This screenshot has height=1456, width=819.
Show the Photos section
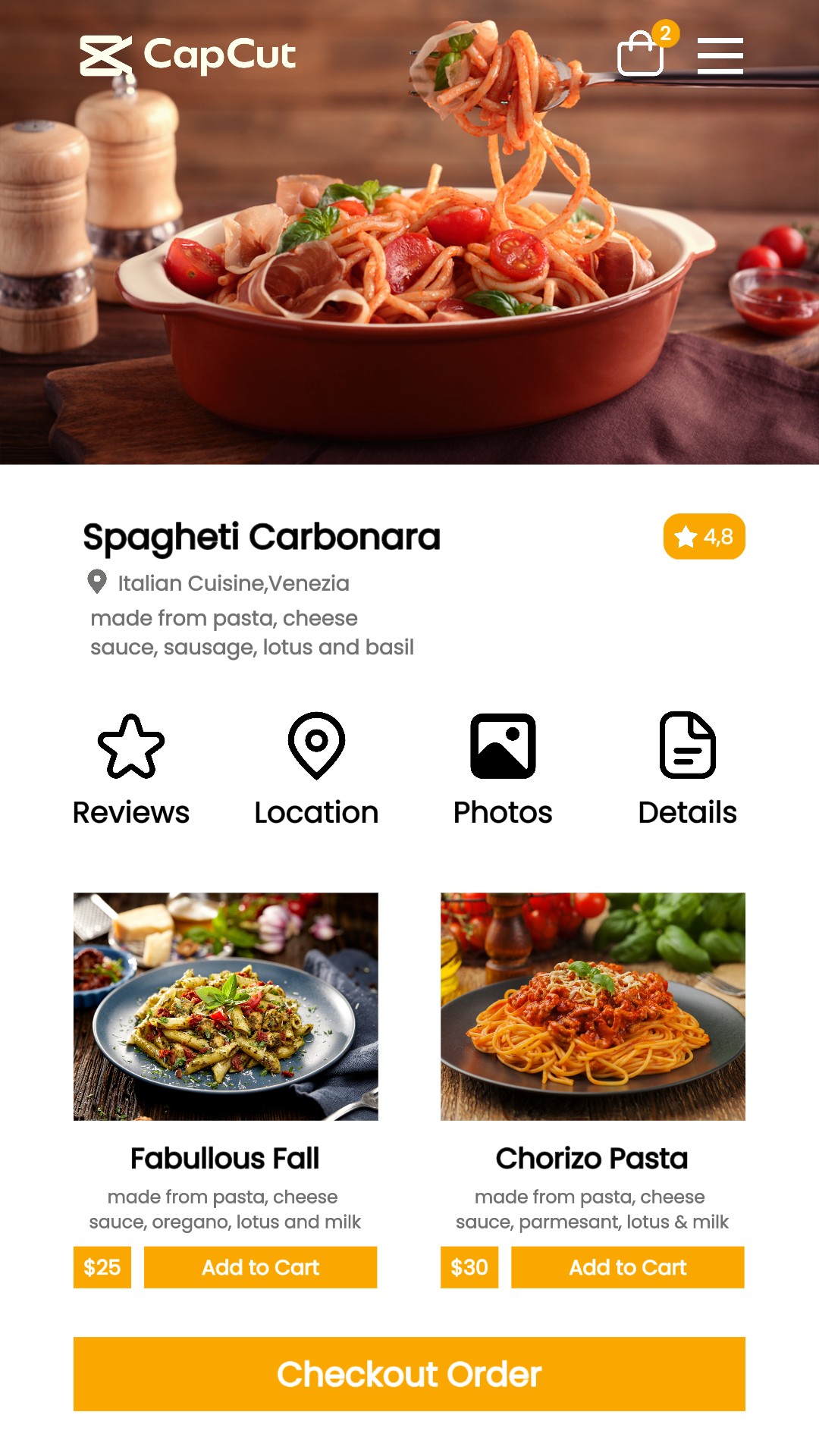point(503,769)
